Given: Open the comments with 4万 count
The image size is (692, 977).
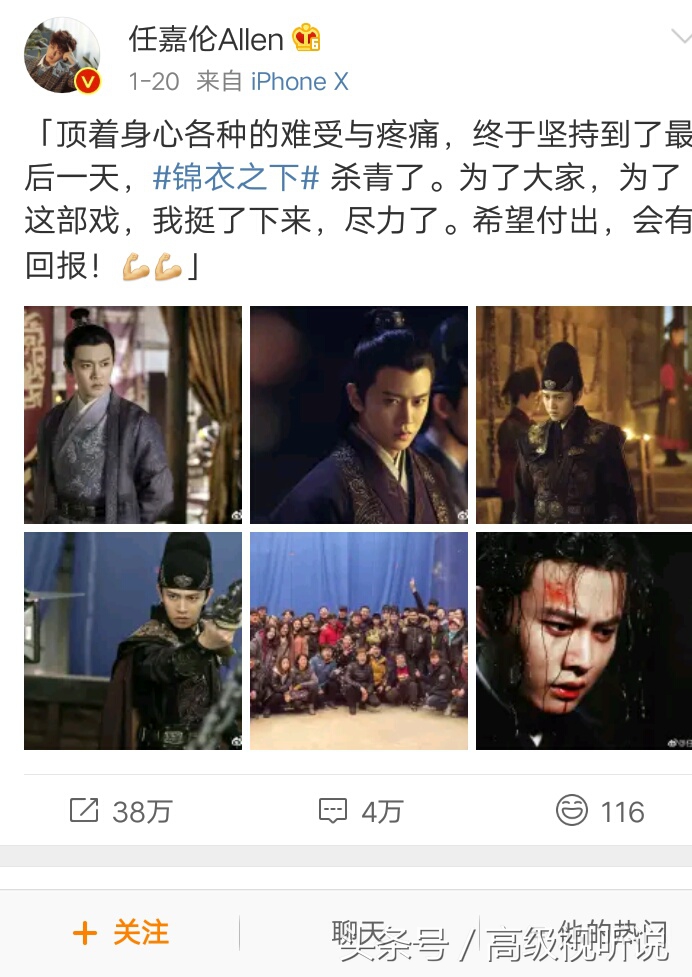Looking at the screenshot, I should [x=360, y=811].
